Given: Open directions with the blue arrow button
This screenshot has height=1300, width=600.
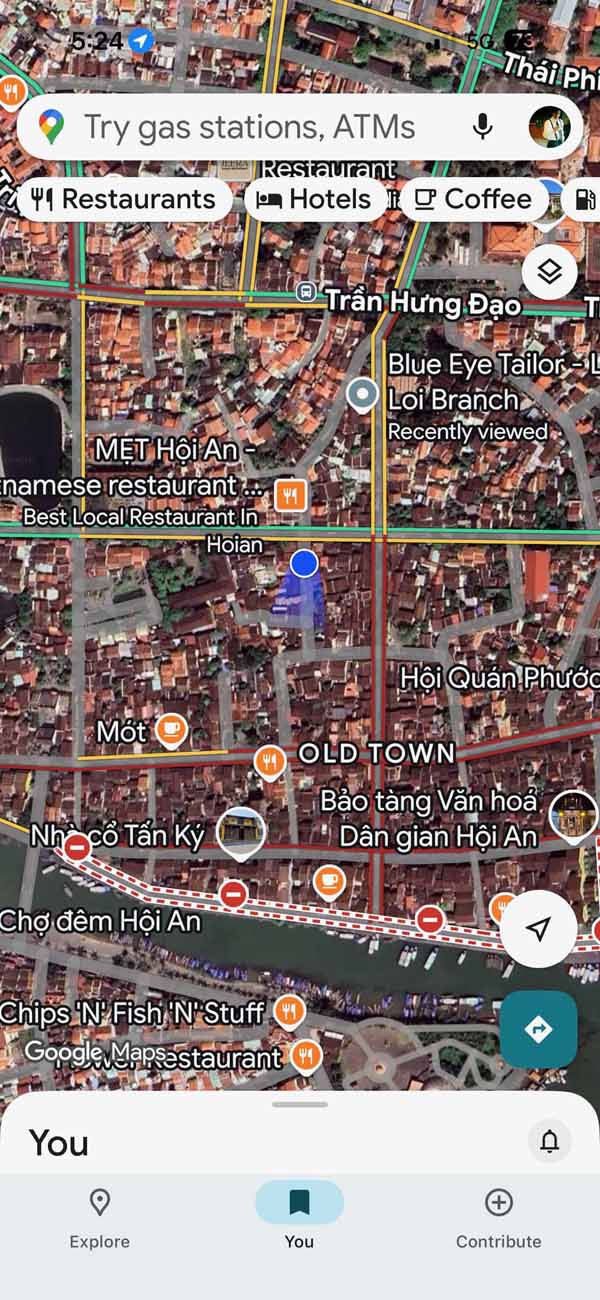Looking at the screenshot, I should pyautogui.click(x=538, y=1029).
